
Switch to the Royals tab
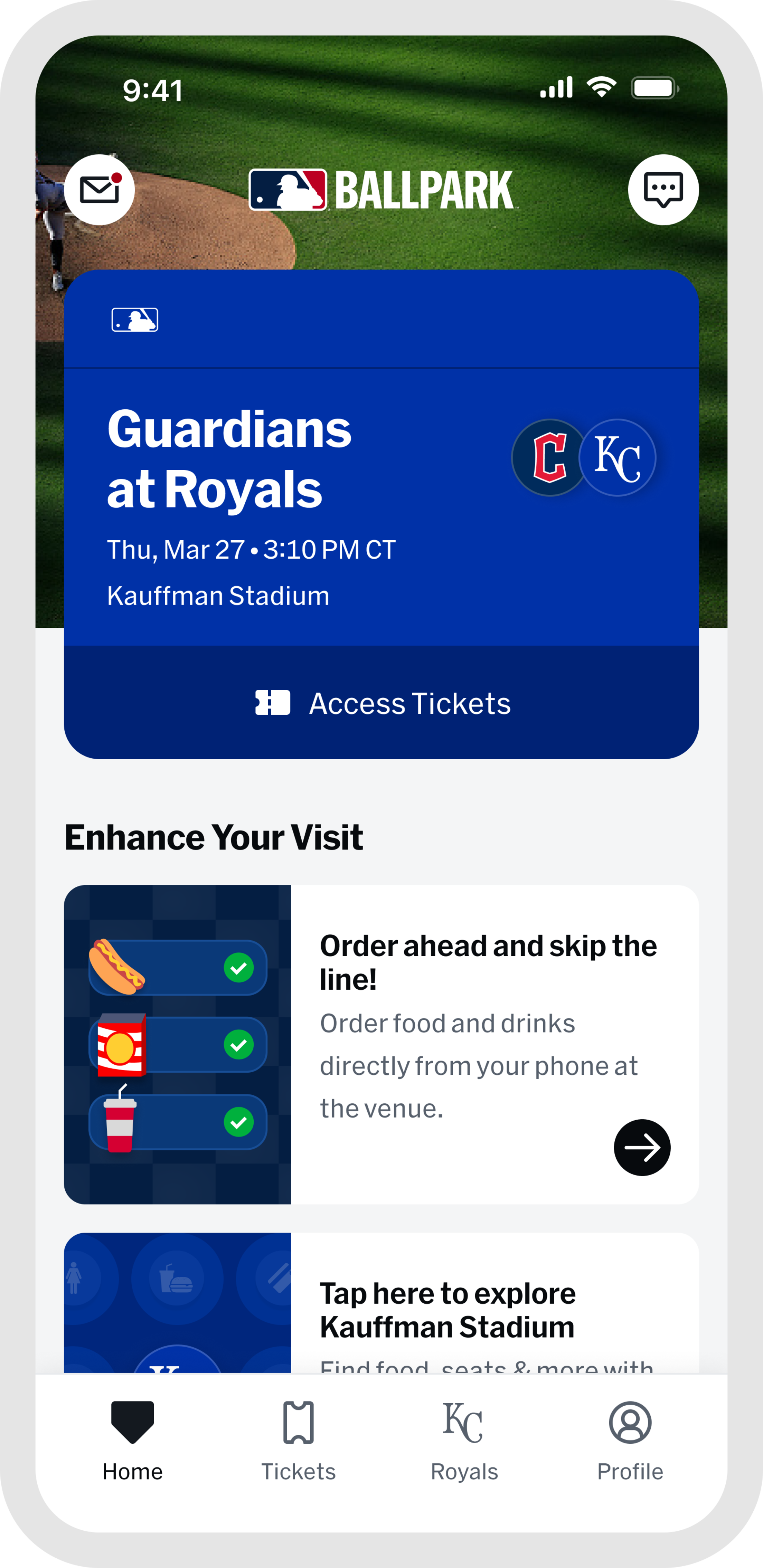point(464,1439)
